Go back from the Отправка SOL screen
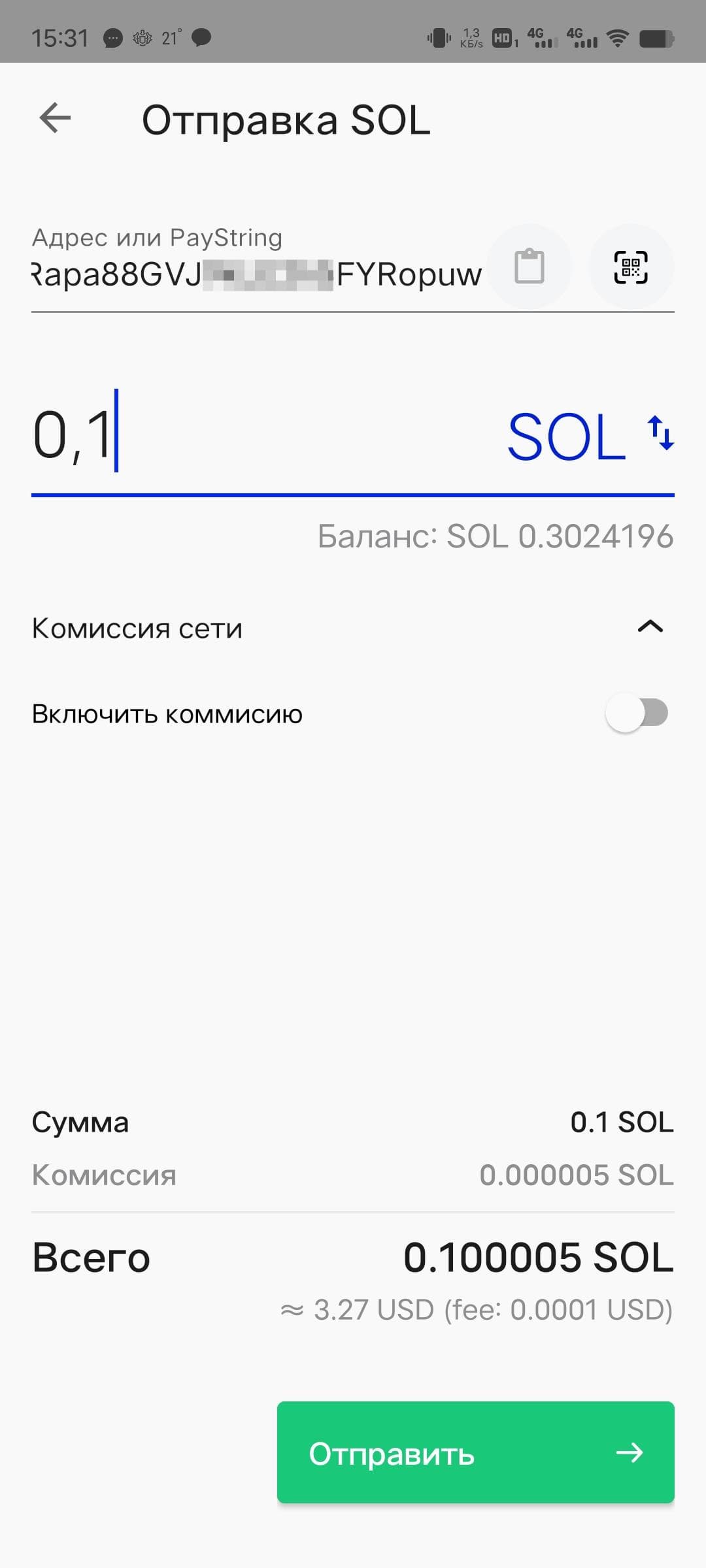Image resolution: width=706 pixels, height=1568 pixels. 55,118
